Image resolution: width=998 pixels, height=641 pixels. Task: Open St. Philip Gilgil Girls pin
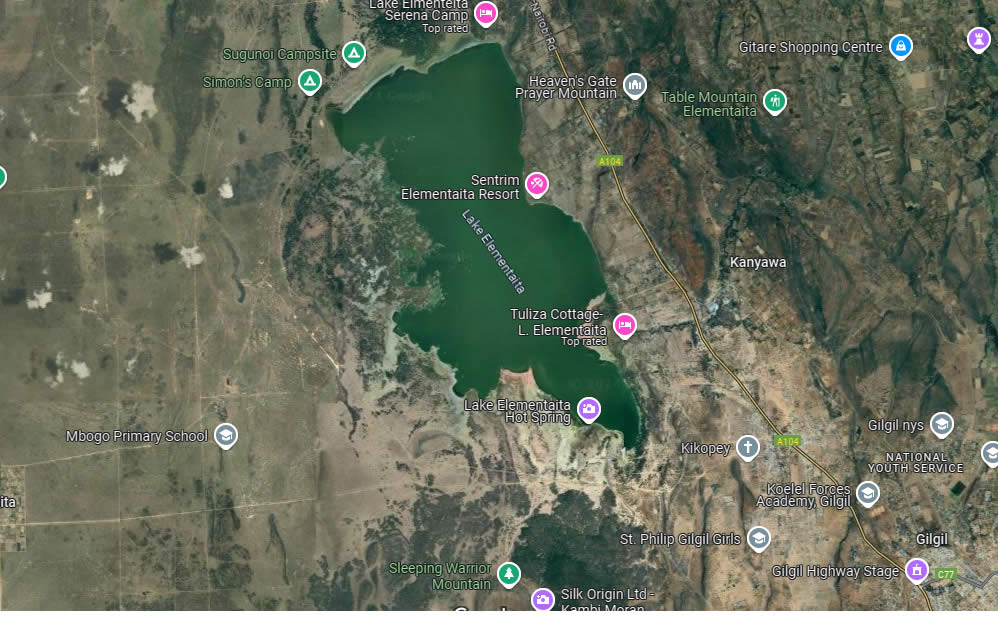click(x=759, y=539)
